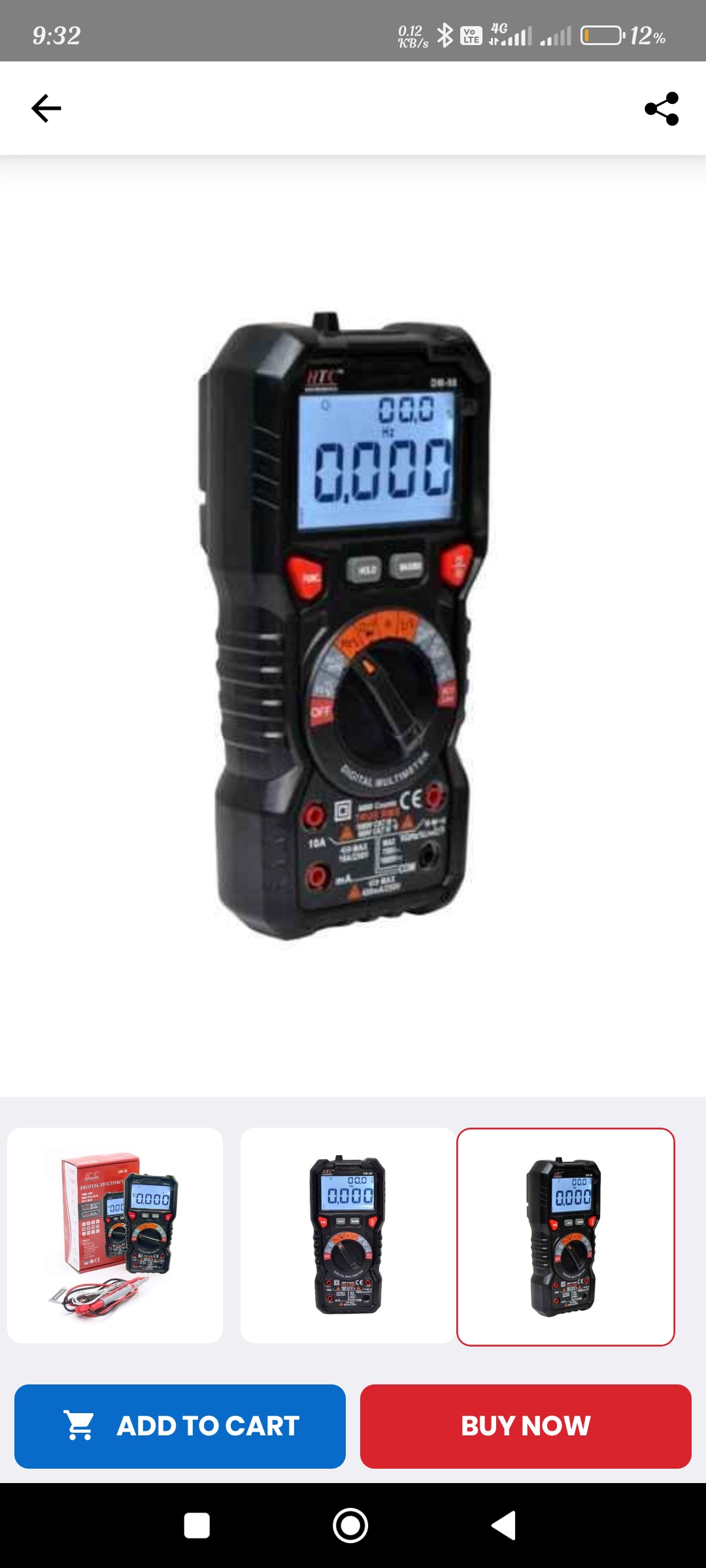Tap the currently highlighted product image thumbnail
Image resolution: width=706 pixels, height=1568 pixels.
point(566,1236)
